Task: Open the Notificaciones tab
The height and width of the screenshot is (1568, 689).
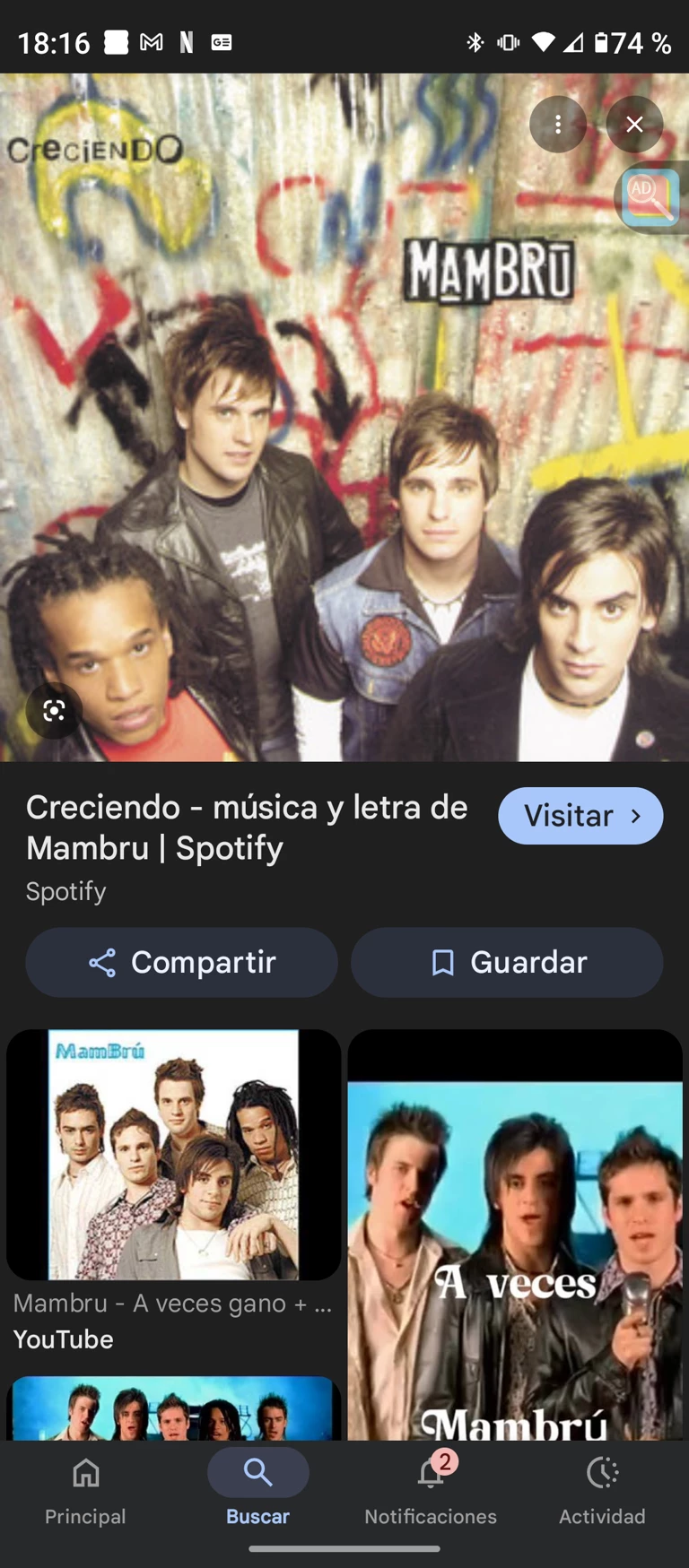Action: pyautogui.click(x=431, y=1492)
